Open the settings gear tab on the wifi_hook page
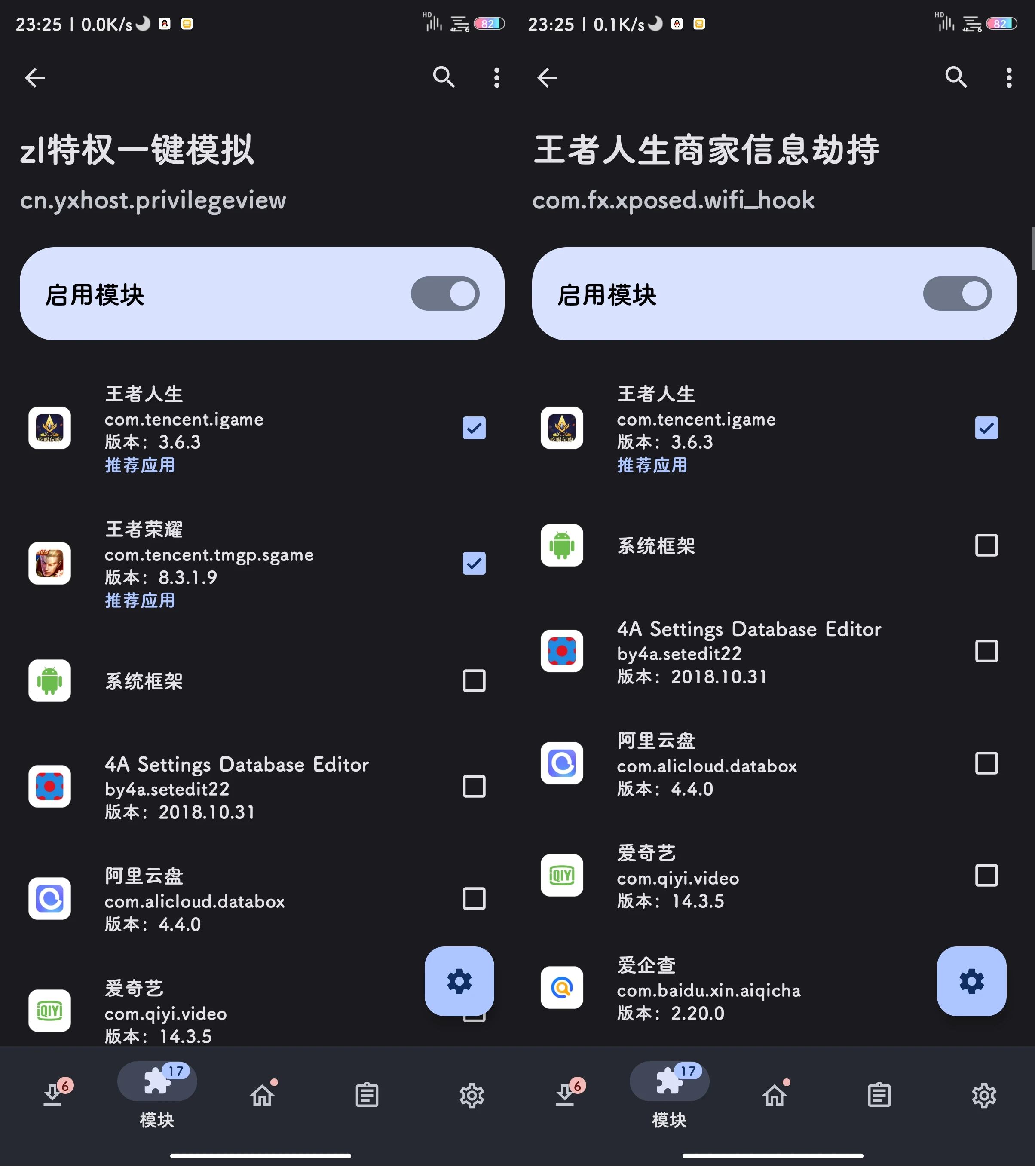 tap(984, 1095)
